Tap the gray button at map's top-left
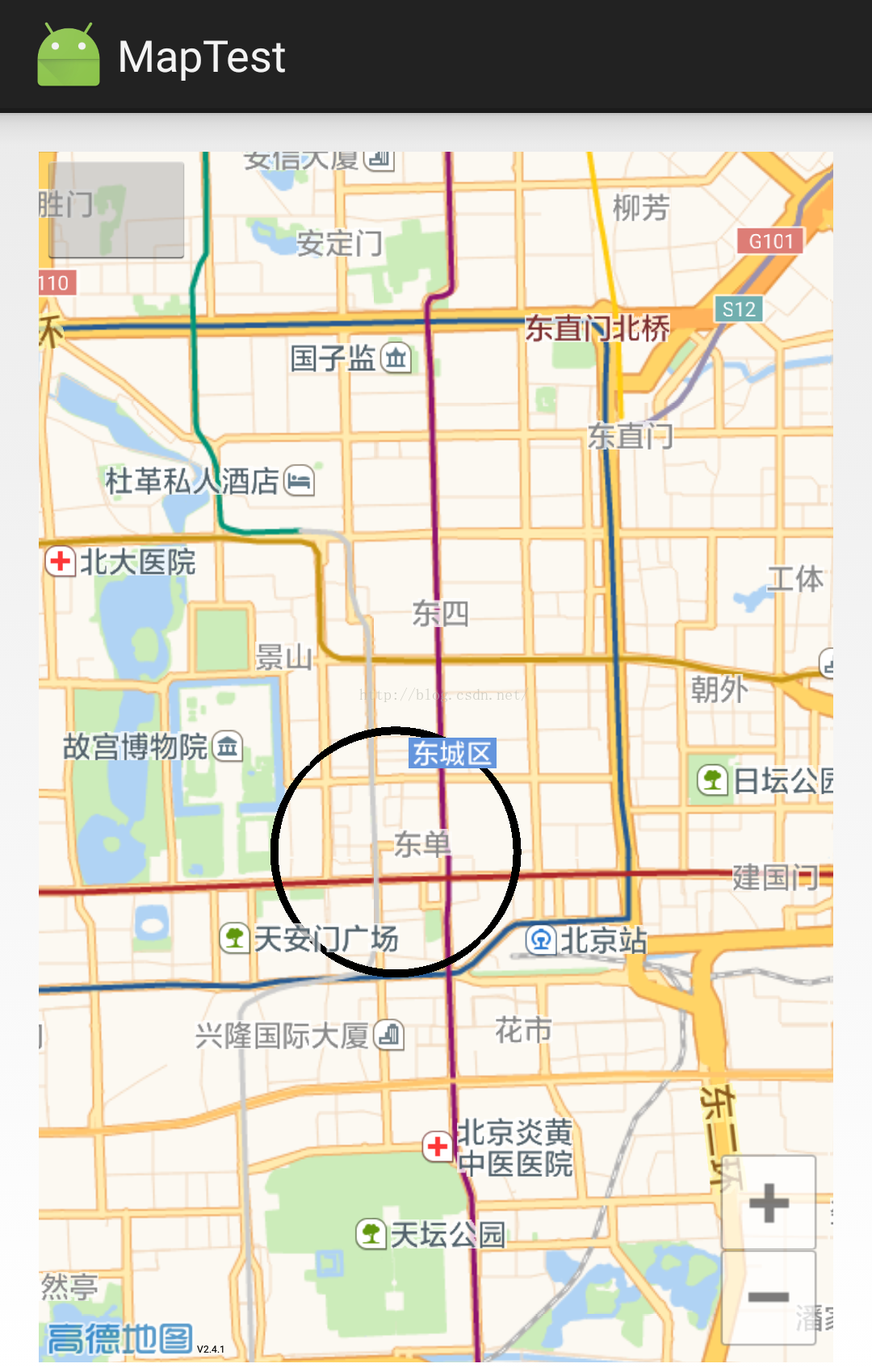 (x=116, y=210)
